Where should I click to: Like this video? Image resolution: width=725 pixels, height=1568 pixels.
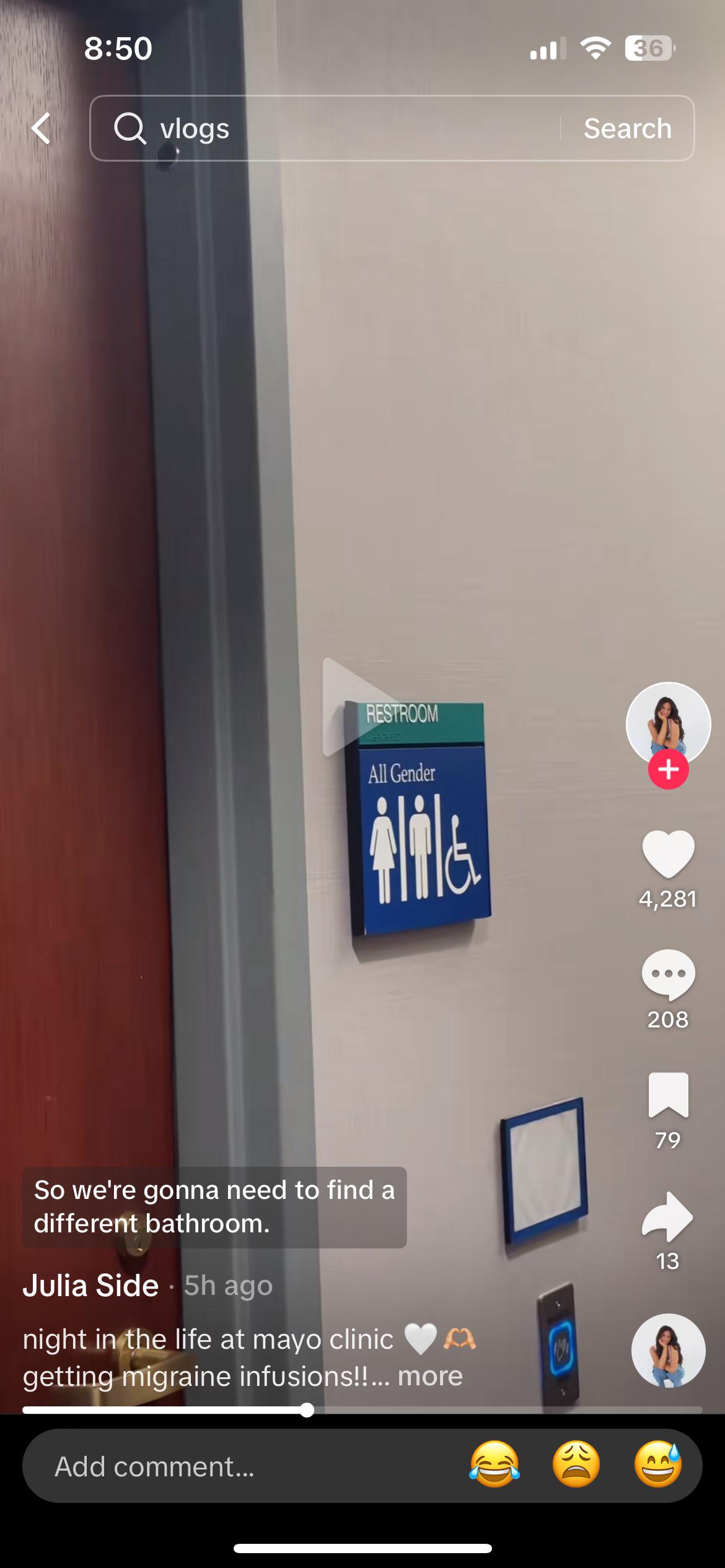[x=668, y=854]
